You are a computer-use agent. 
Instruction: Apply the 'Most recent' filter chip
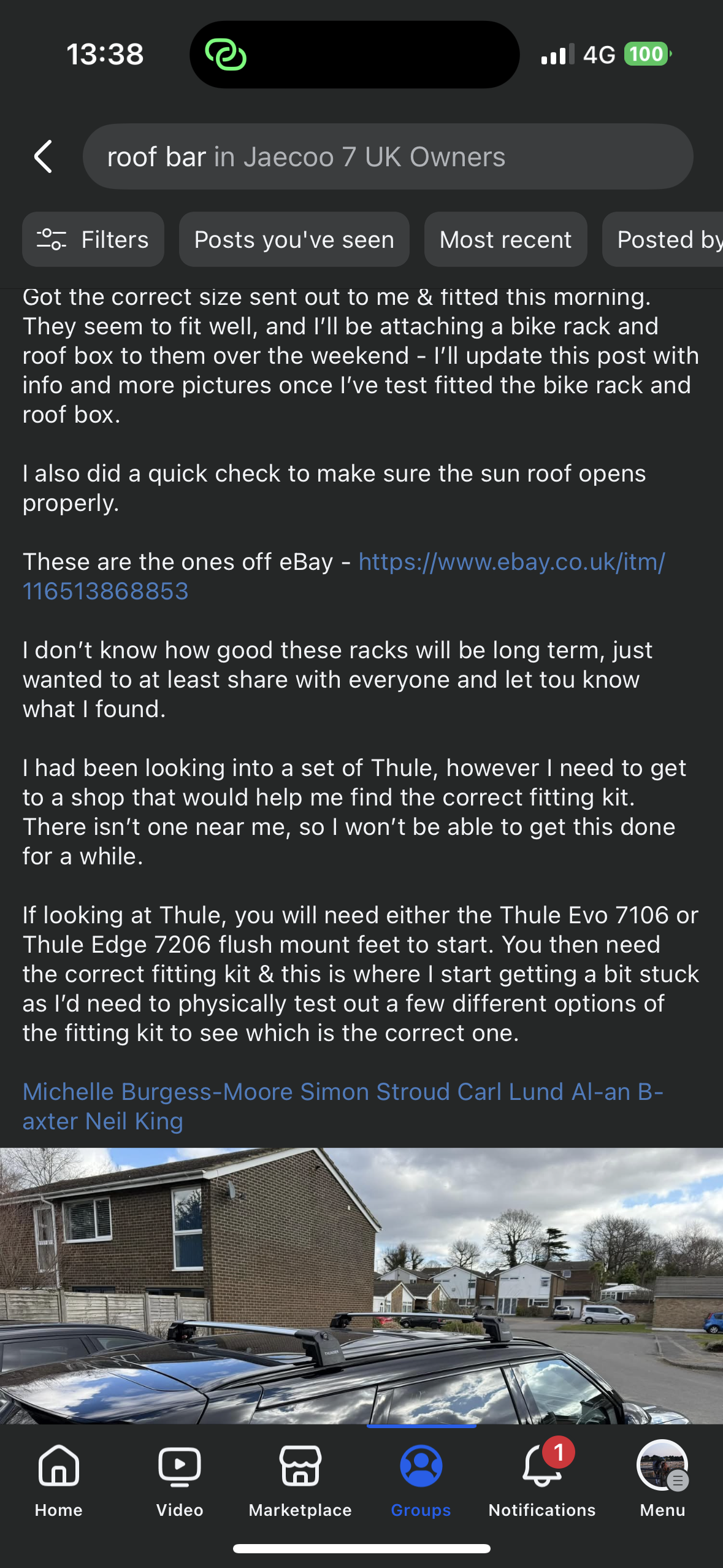[x=505, y=240]
